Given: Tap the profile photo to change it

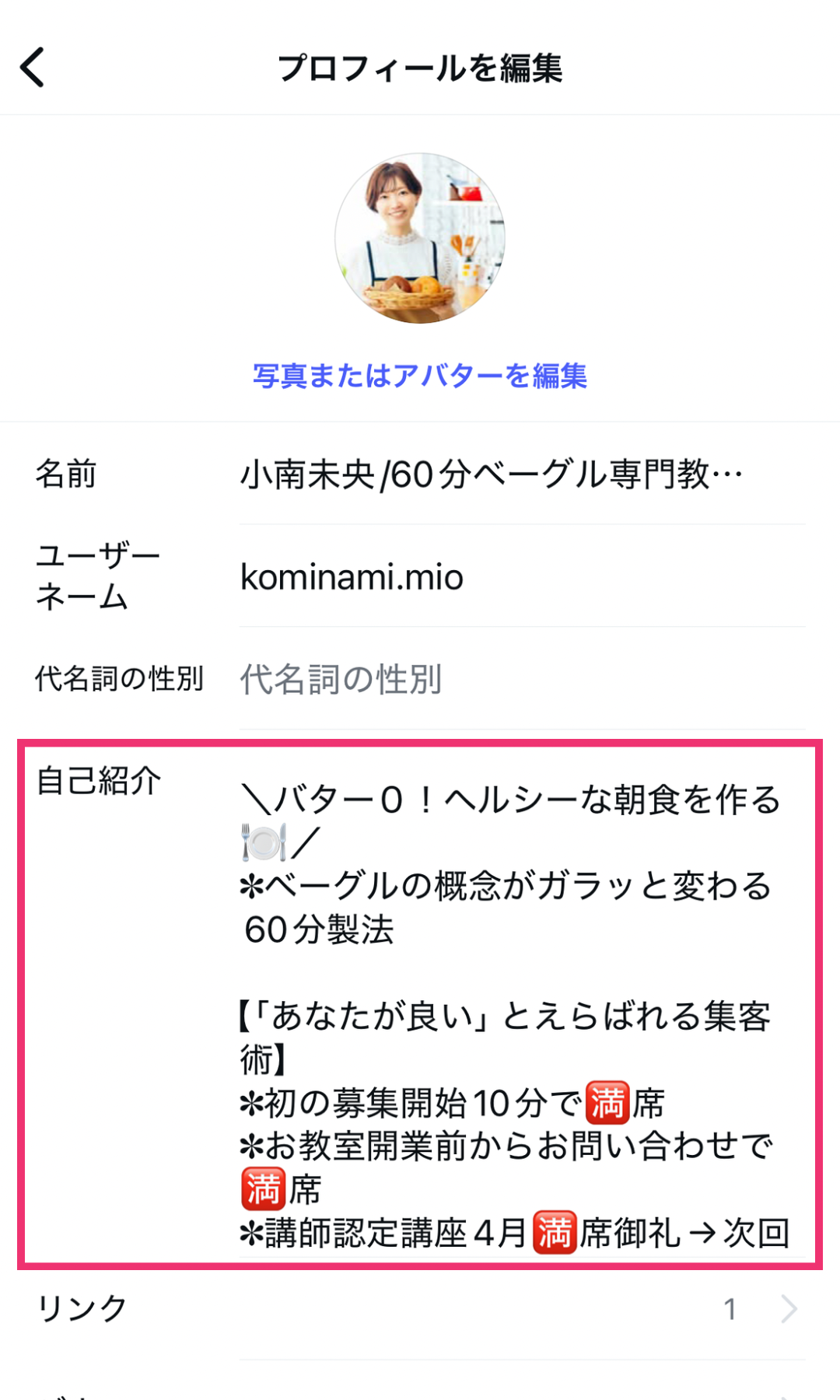Looking at the screenshot, I should tap(420, 238).
